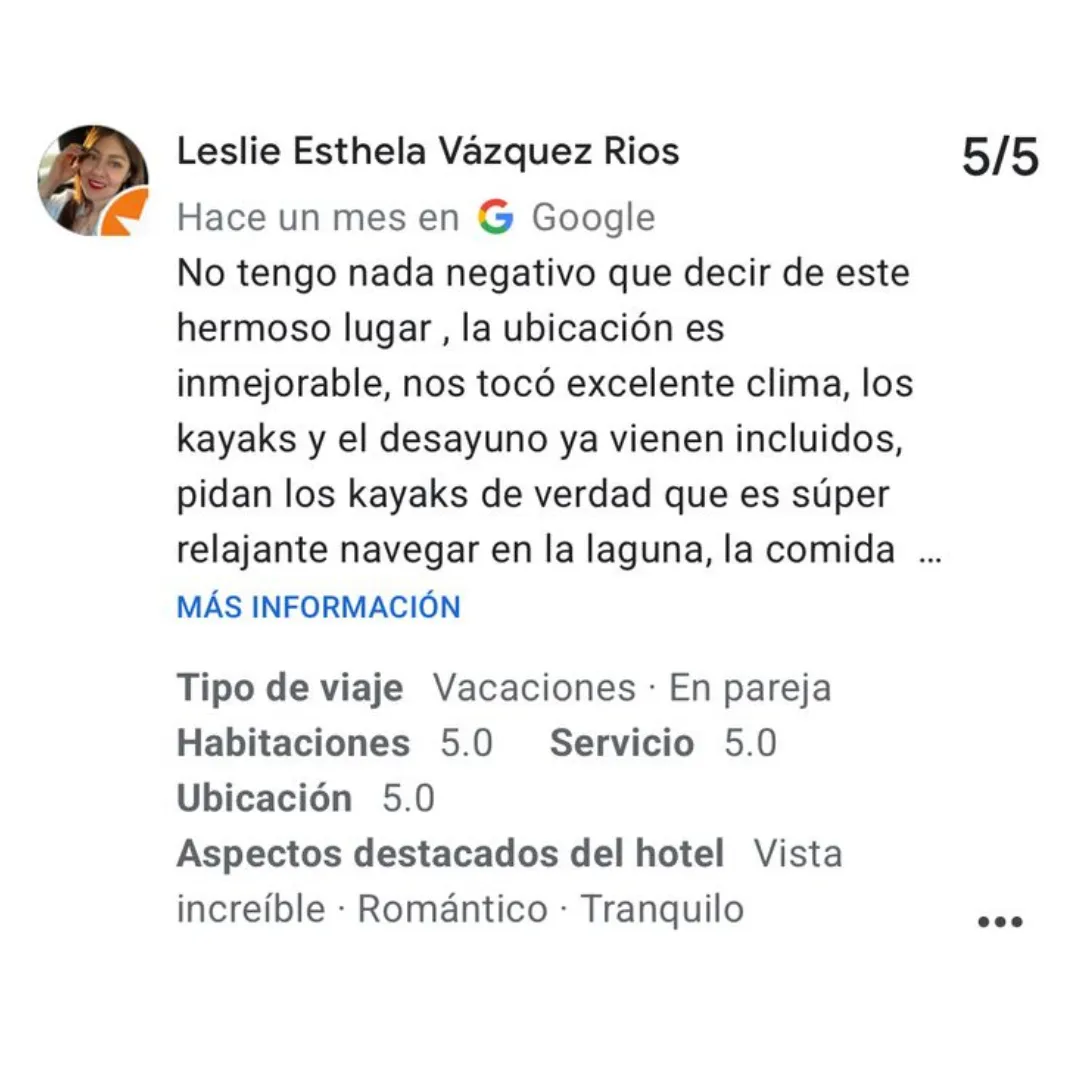Open Leslie Esthela Vázquez Rios's profile photo
Viewport: 1080px width, 1080px height.
[93, 180]
